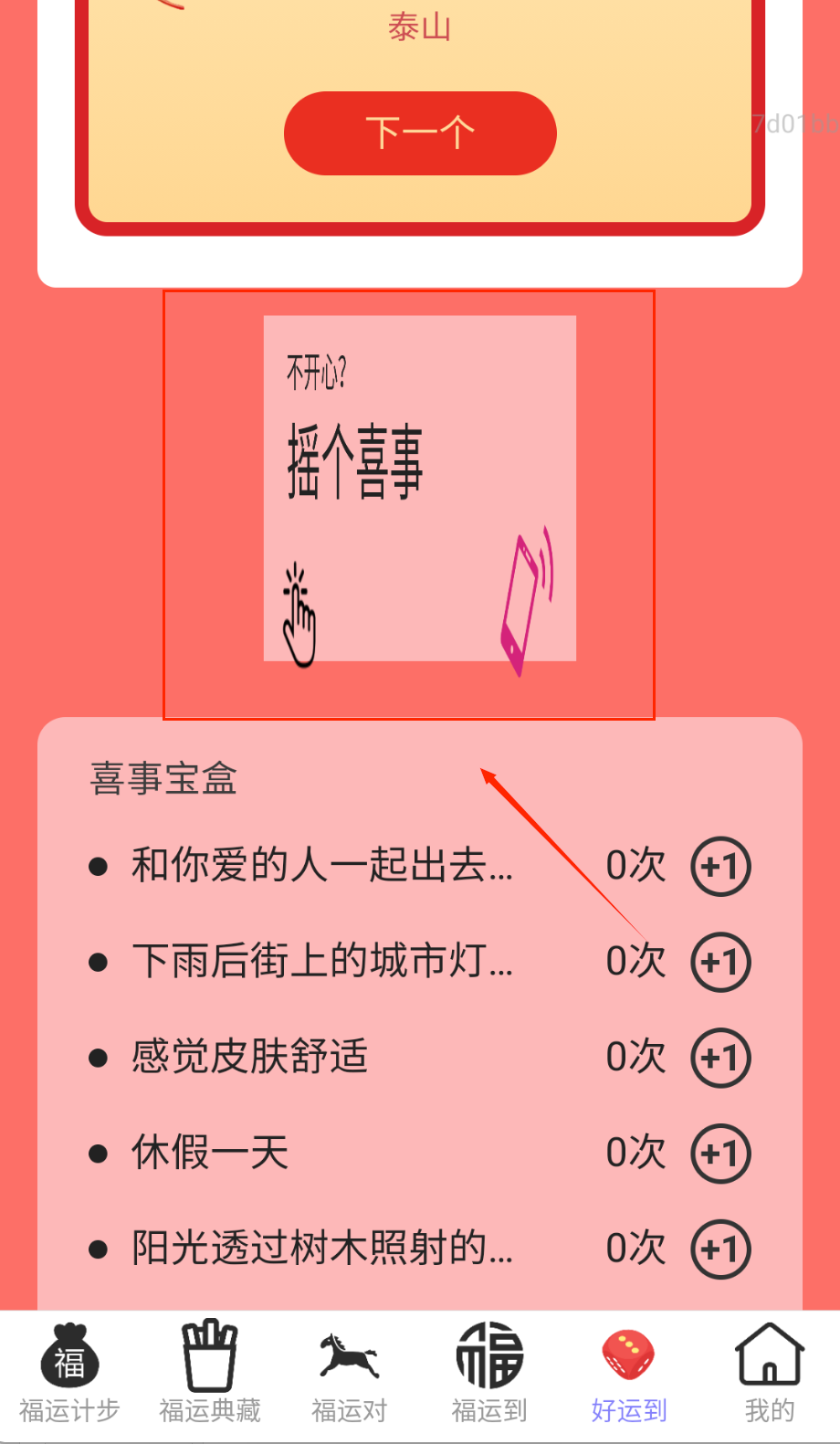Select the 福运到 tab

click(489, 1375)
